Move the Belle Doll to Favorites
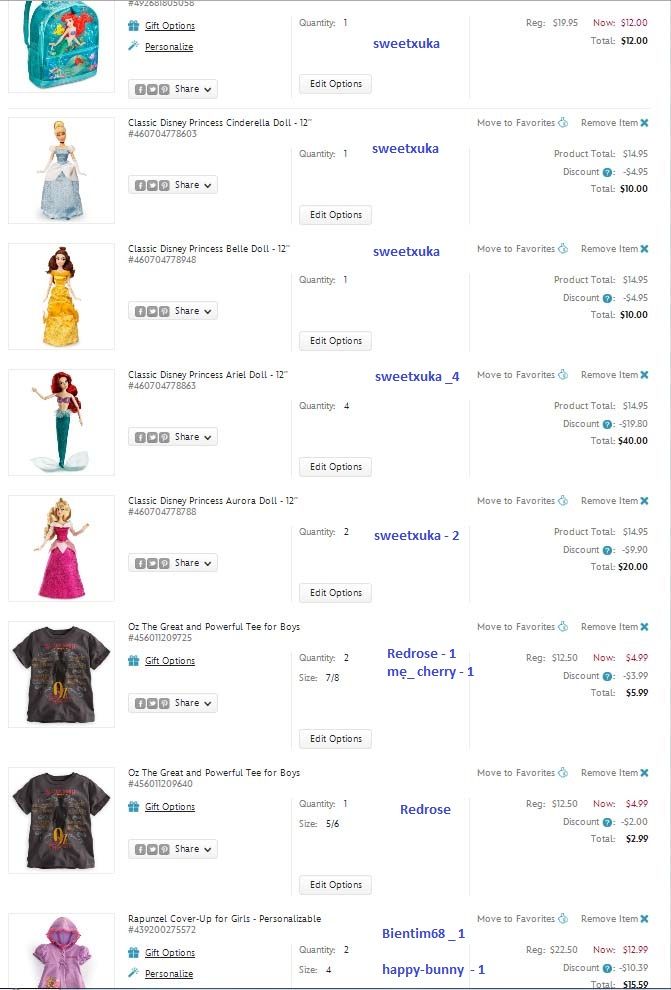The width and height of the screenshot is (671, 990). (x=521, y=249)
